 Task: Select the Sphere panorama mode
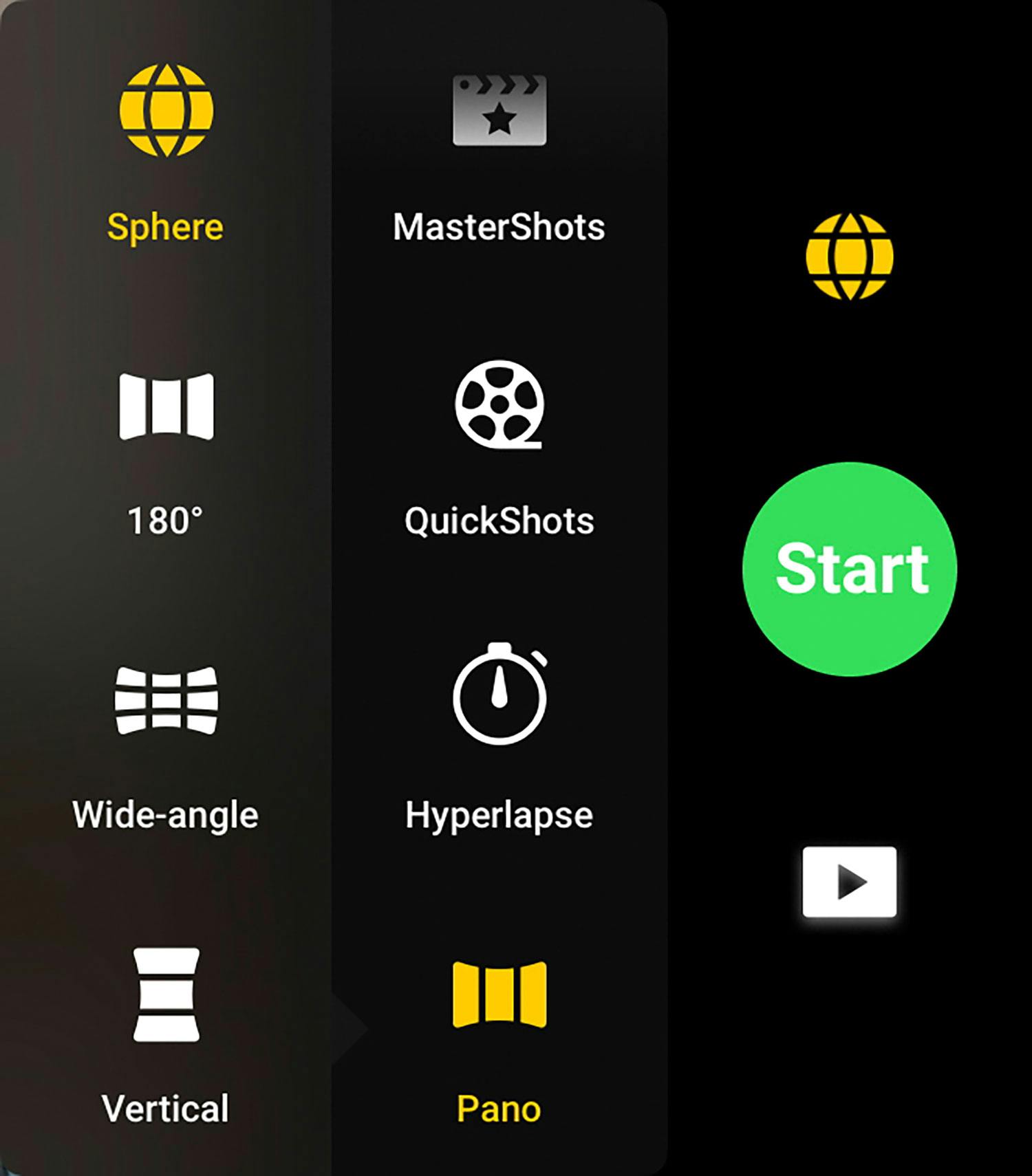pos(166,151)
